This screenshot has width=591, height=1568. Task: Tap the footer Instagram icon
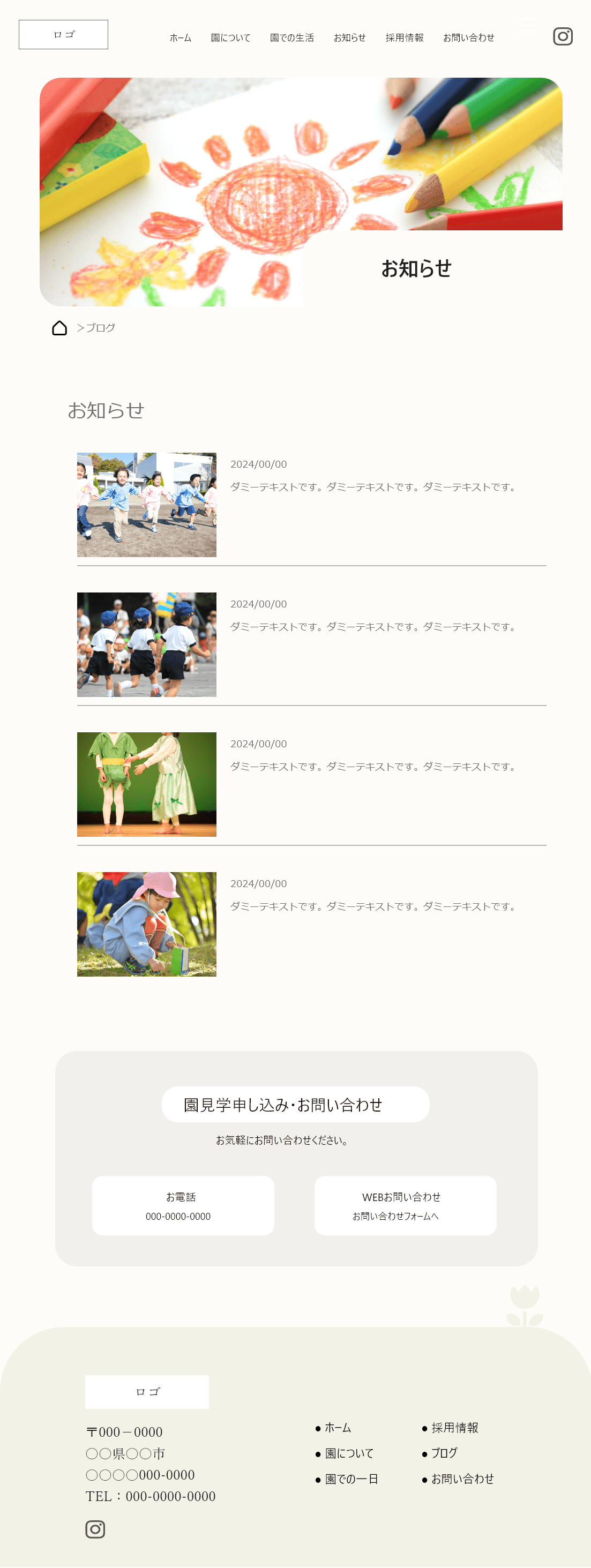(95, 1529)
